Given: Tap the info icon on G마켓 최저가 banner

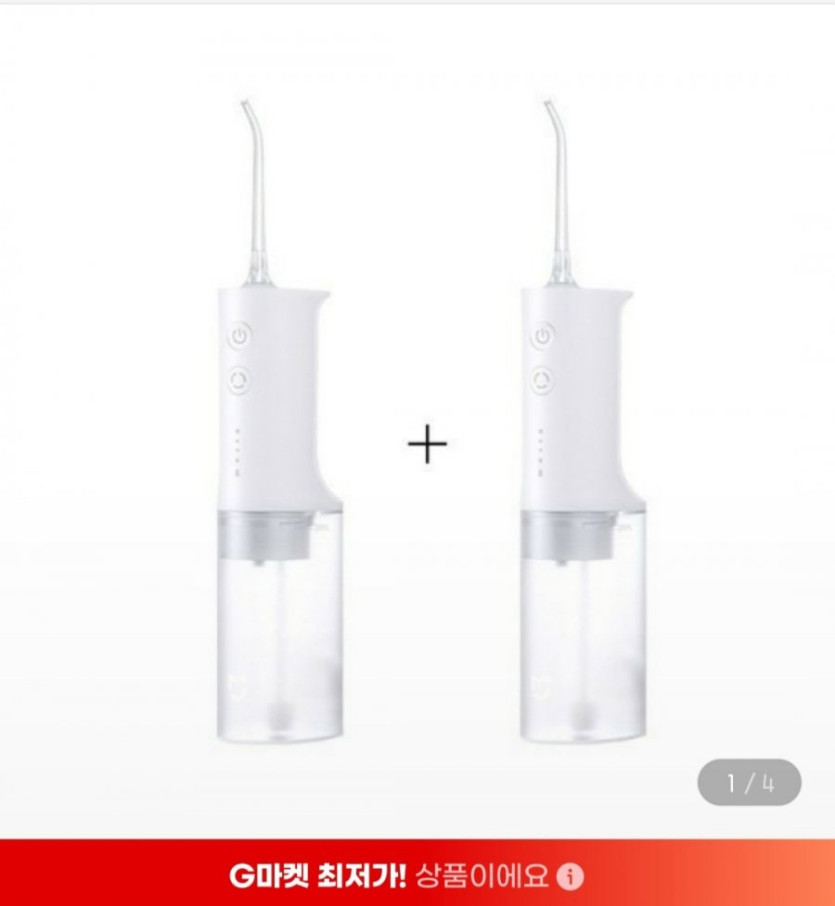Looking at the screenshot, I should point(571,877).
